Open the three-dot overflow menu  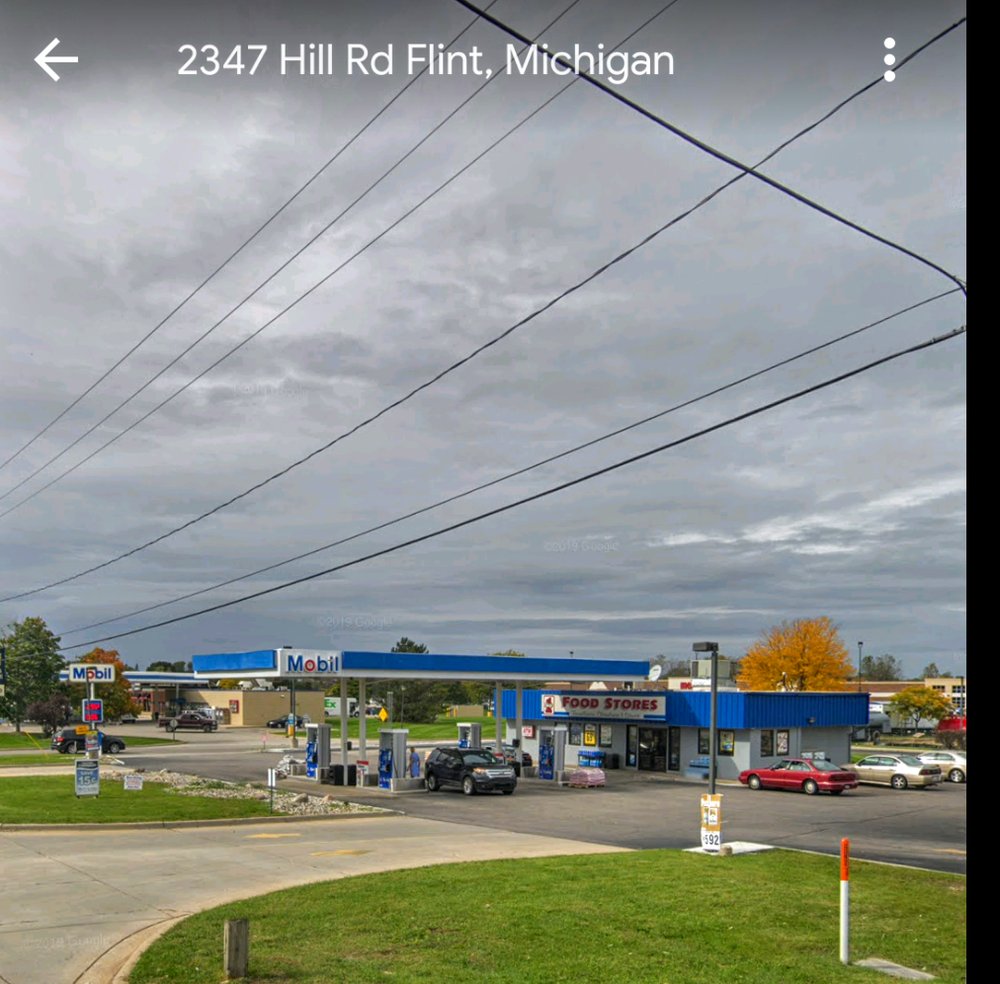click(x=889, y=60)
